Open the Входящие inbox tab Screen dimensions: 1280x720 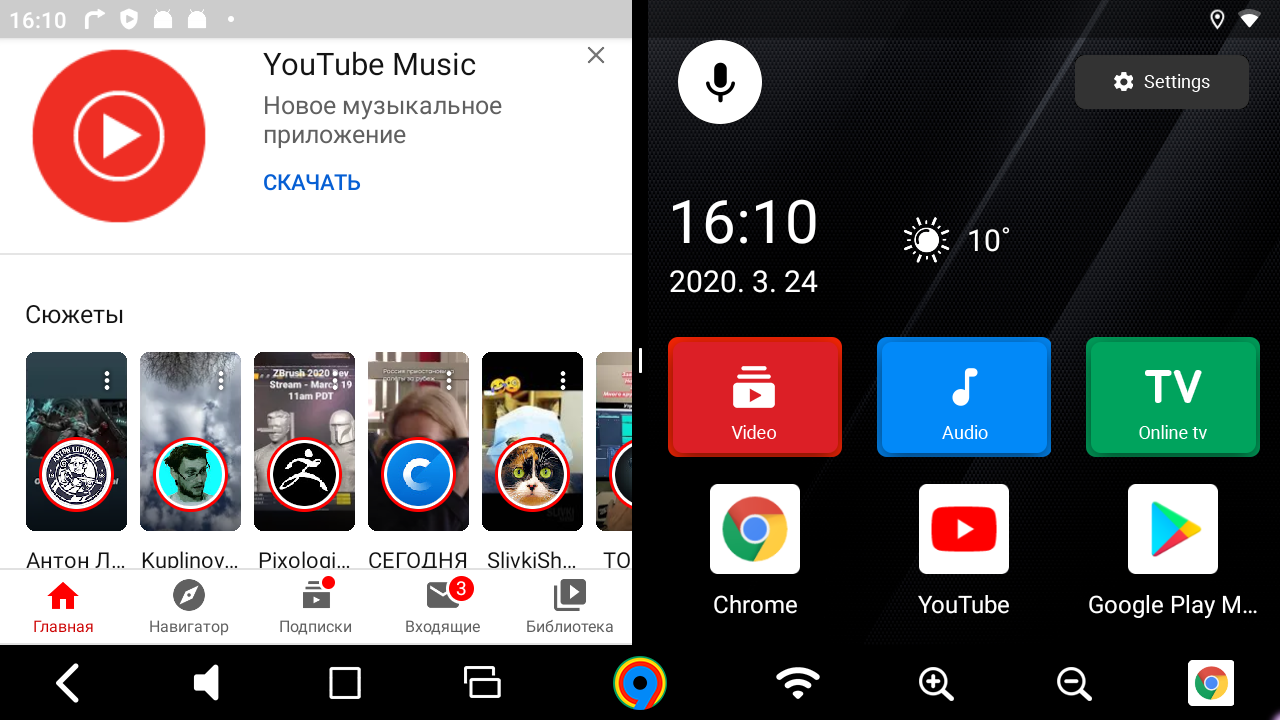(442, 607)
